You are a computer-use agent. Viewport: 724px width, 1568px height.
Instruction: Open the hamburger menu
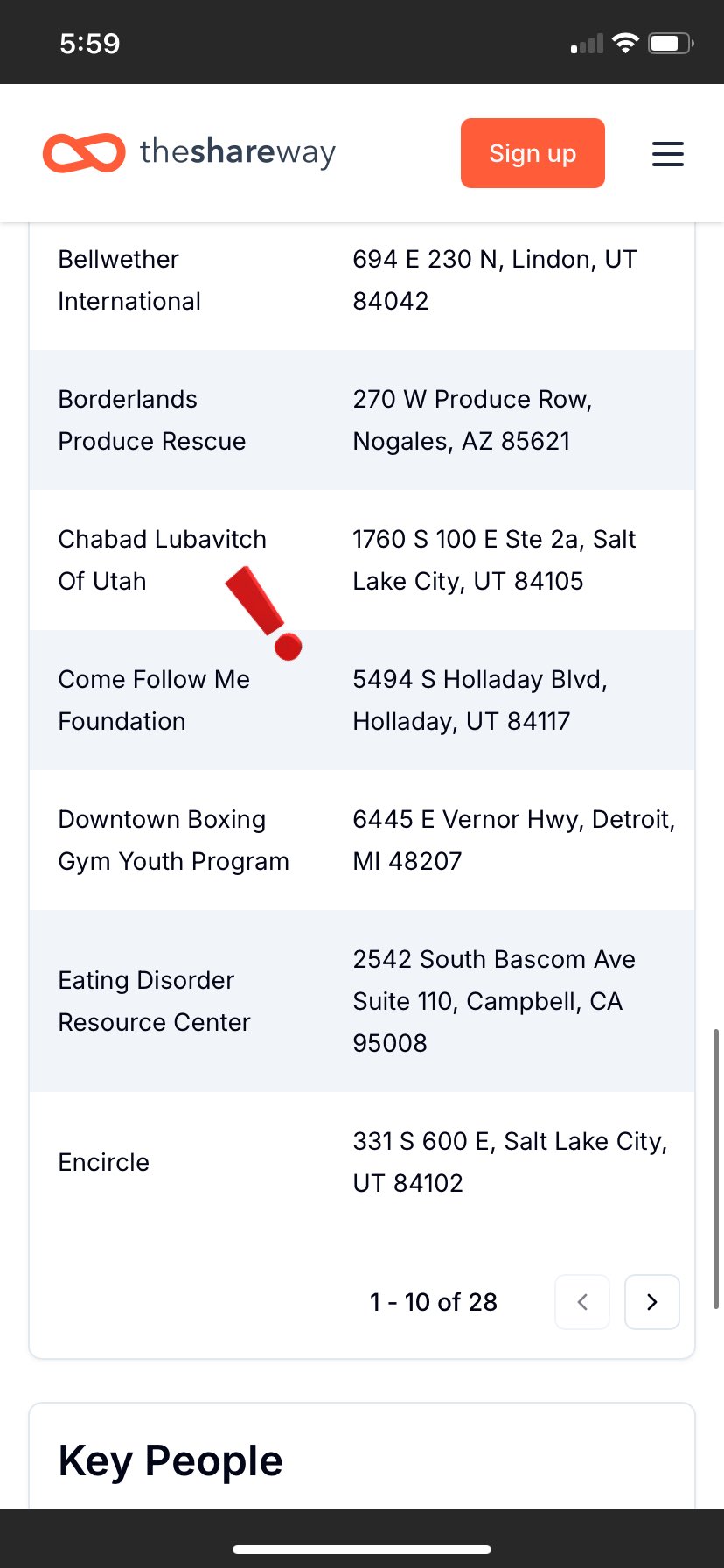point(668,154)
